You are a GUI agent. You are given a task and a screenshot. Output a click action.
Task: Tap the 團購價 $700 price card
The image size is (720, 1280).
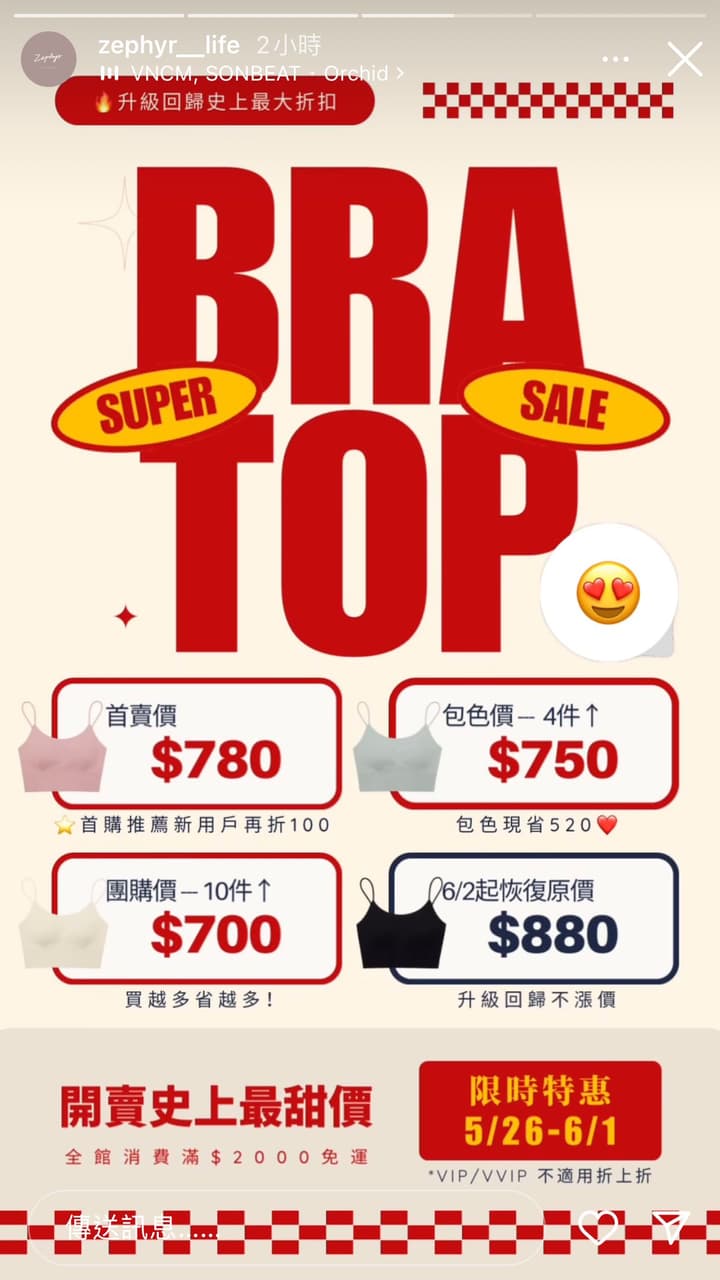coord(197,917)
